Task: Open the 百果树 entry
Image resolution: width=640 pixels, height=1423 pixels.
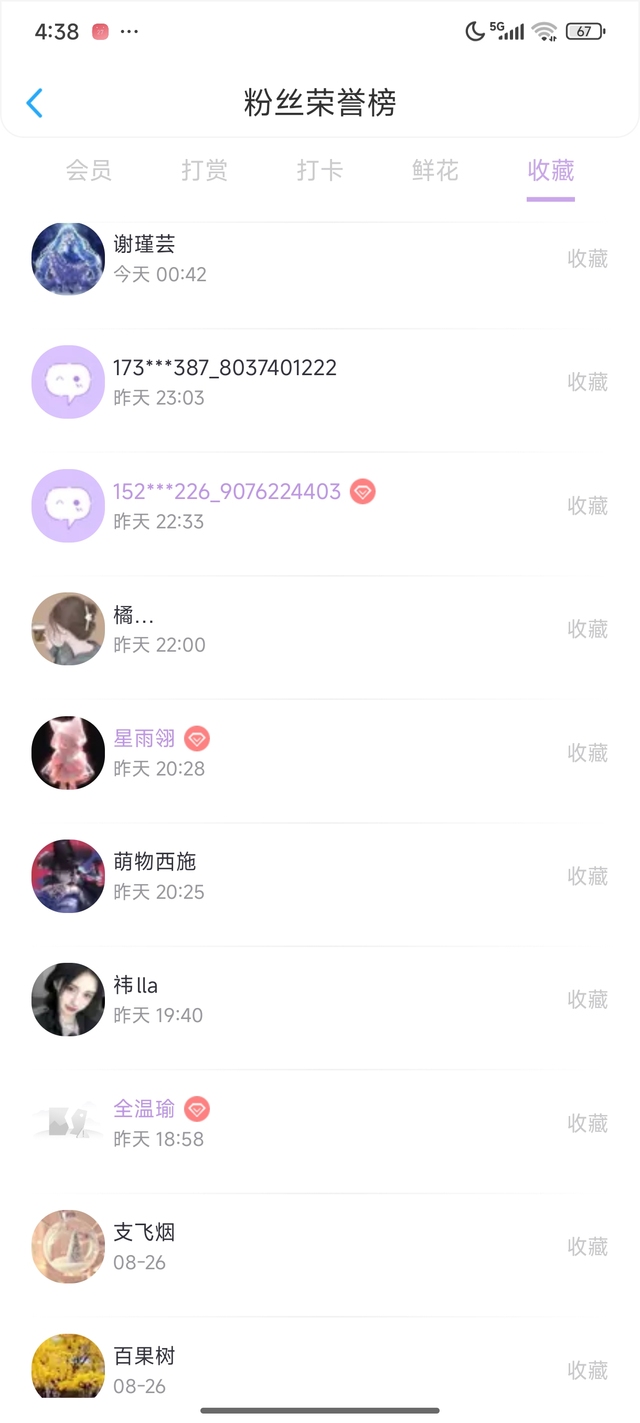Action: [x=320, y=1366]
